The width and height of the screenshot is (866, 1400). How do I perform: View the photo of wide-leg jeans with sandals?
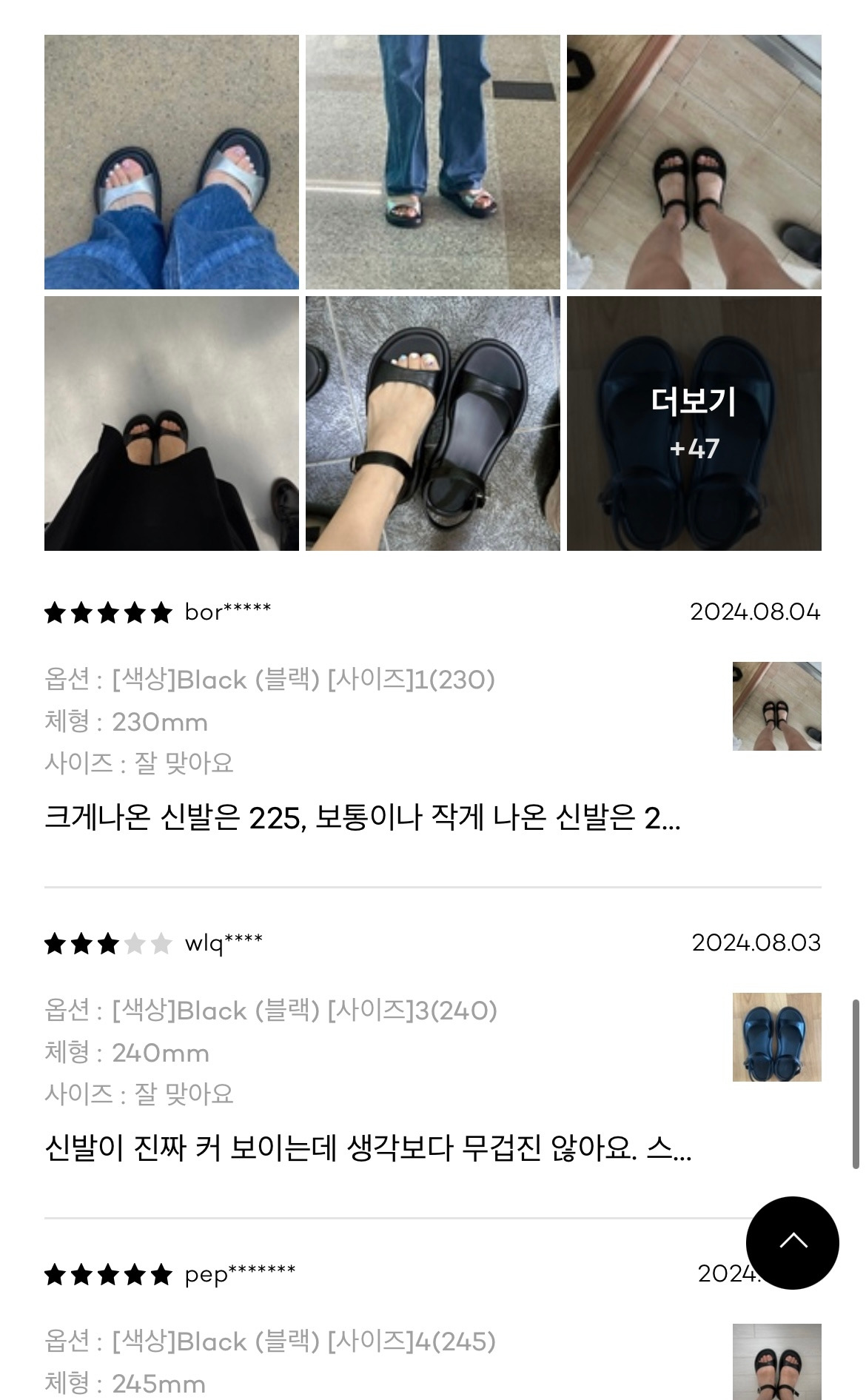pyautogui.click(x=433, y=162)
